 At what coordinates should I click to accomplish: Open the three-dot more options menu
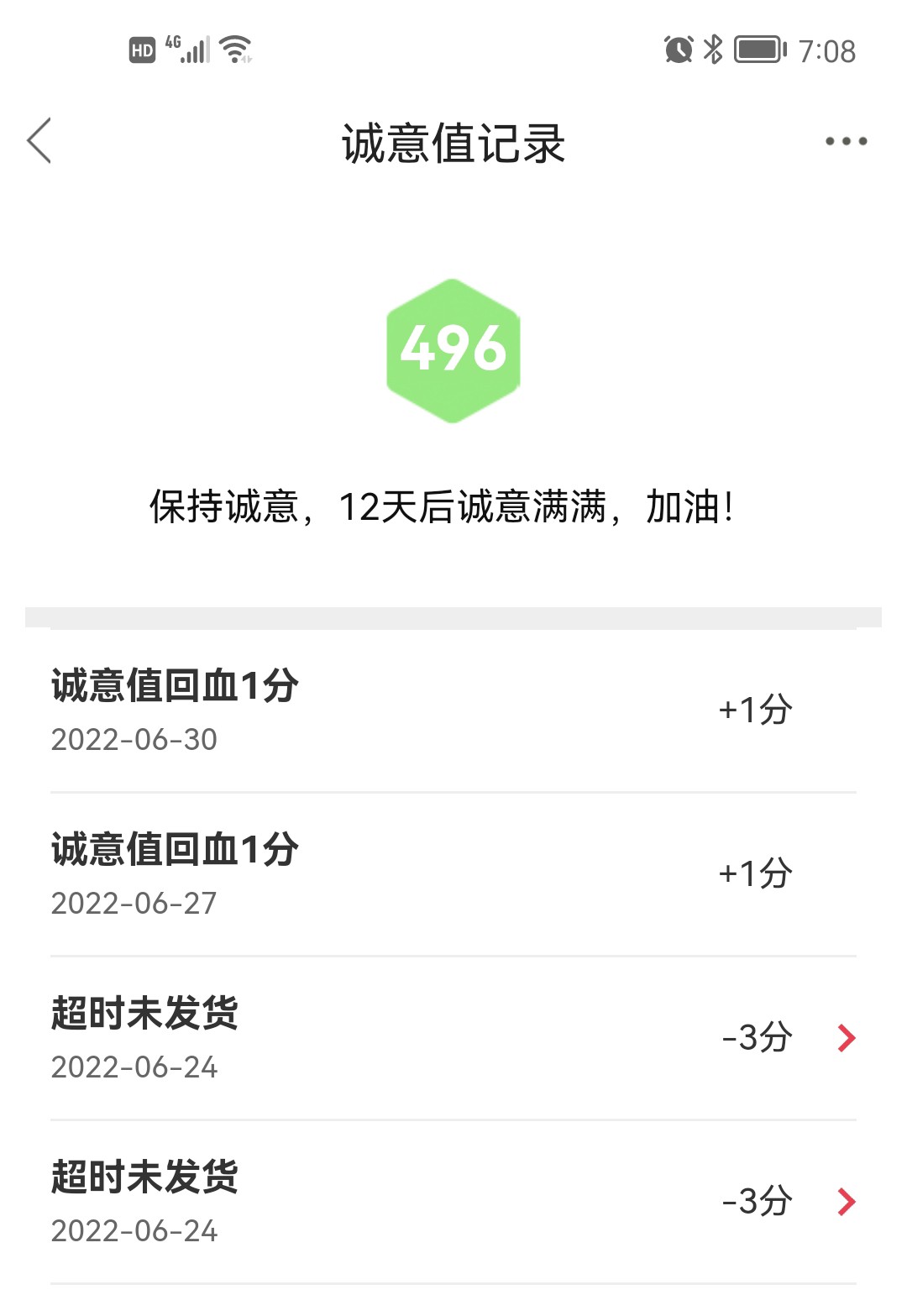click(845, 141)
